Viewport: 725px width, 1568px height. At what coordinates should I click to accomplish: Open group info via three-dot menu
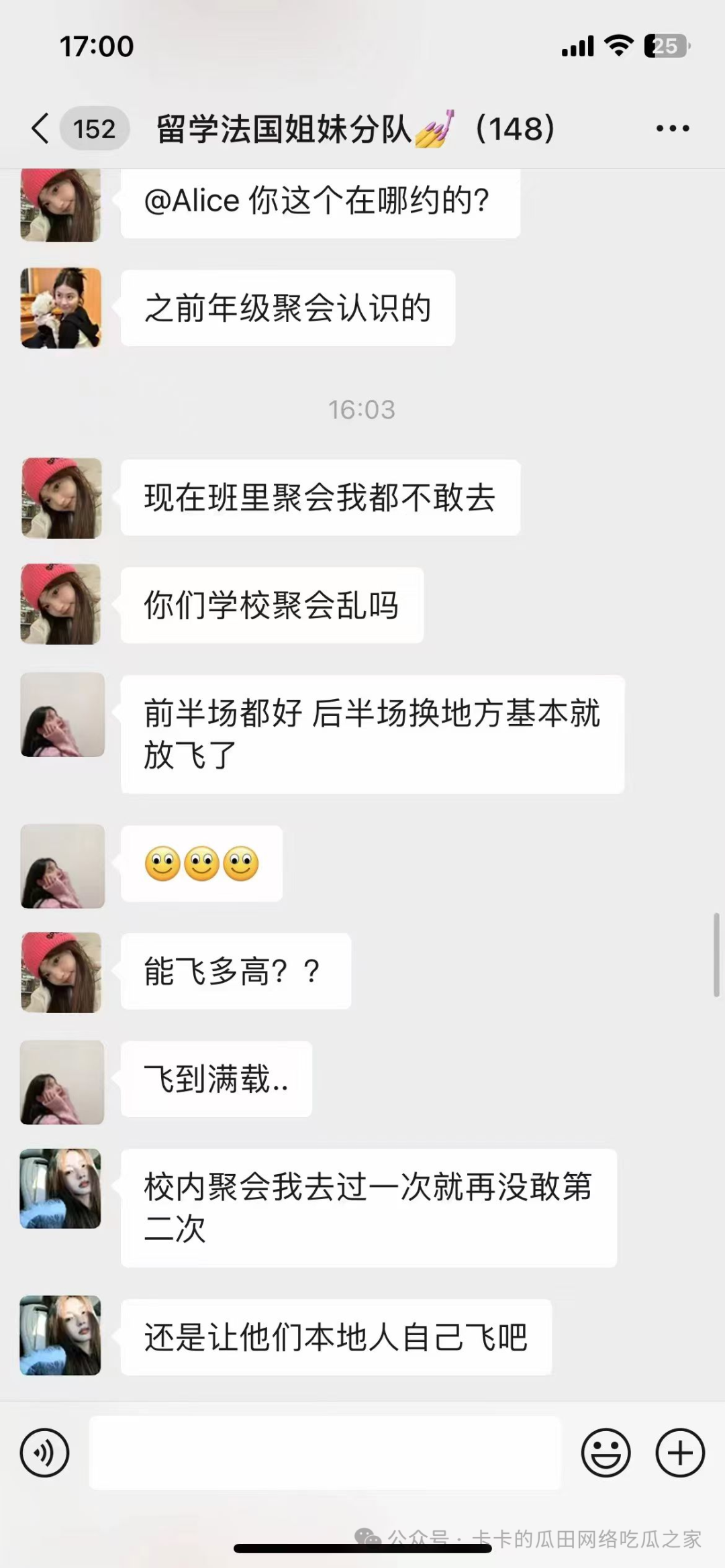point(673,128)
